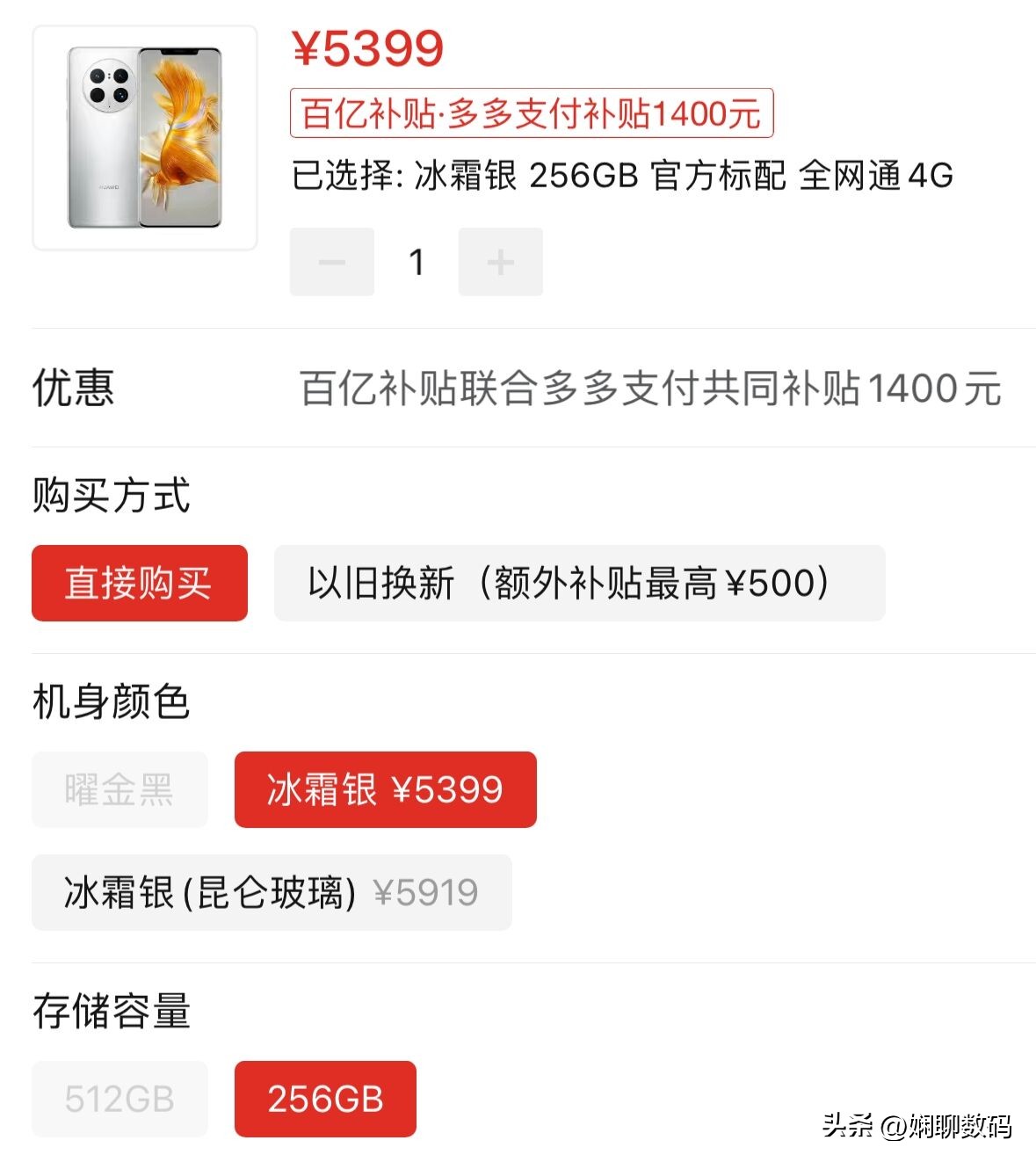Select the 直接购买 purchase option
This screenshot has width=1036, height=1162.
coord(139,584)
